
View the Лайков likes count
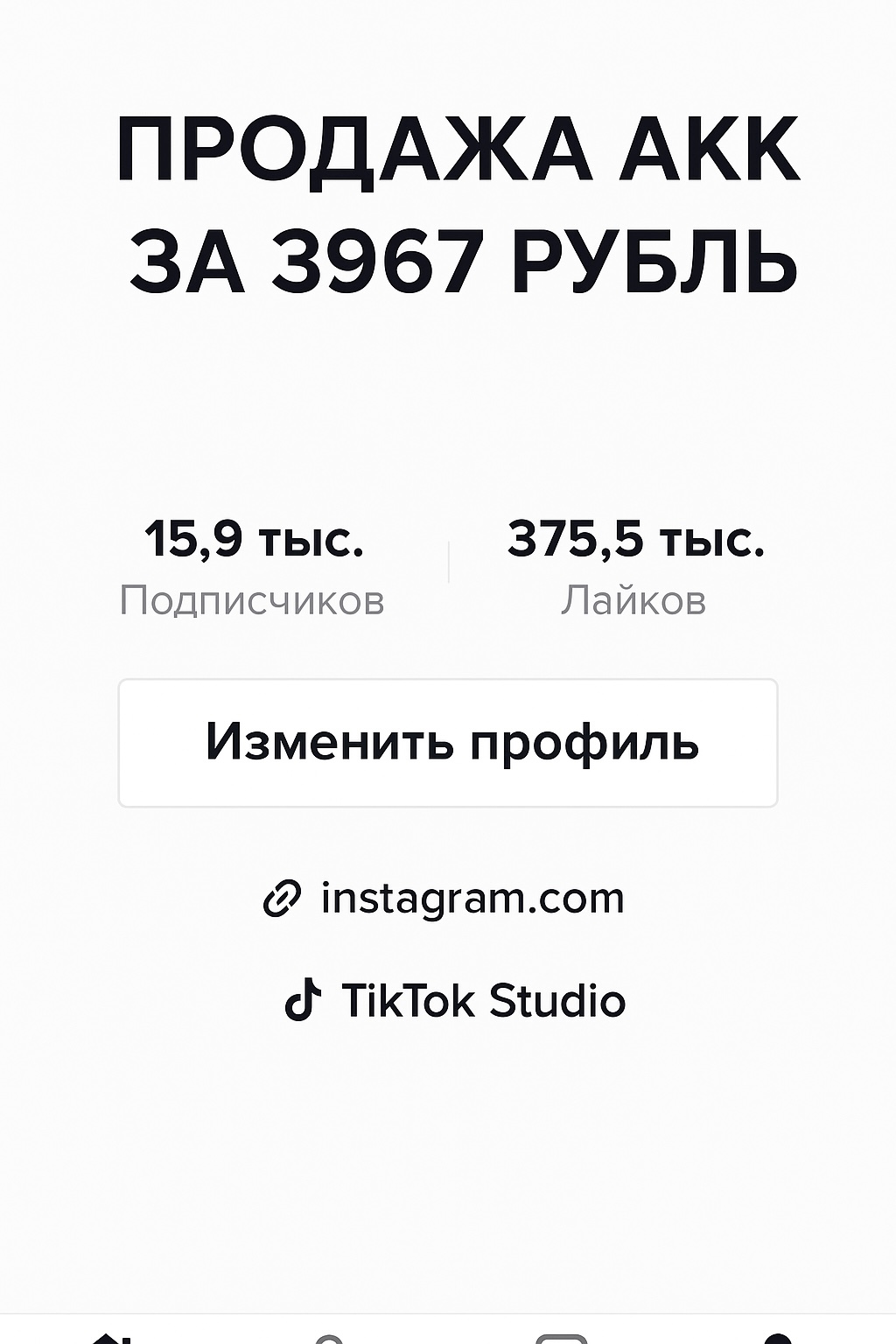636,599
